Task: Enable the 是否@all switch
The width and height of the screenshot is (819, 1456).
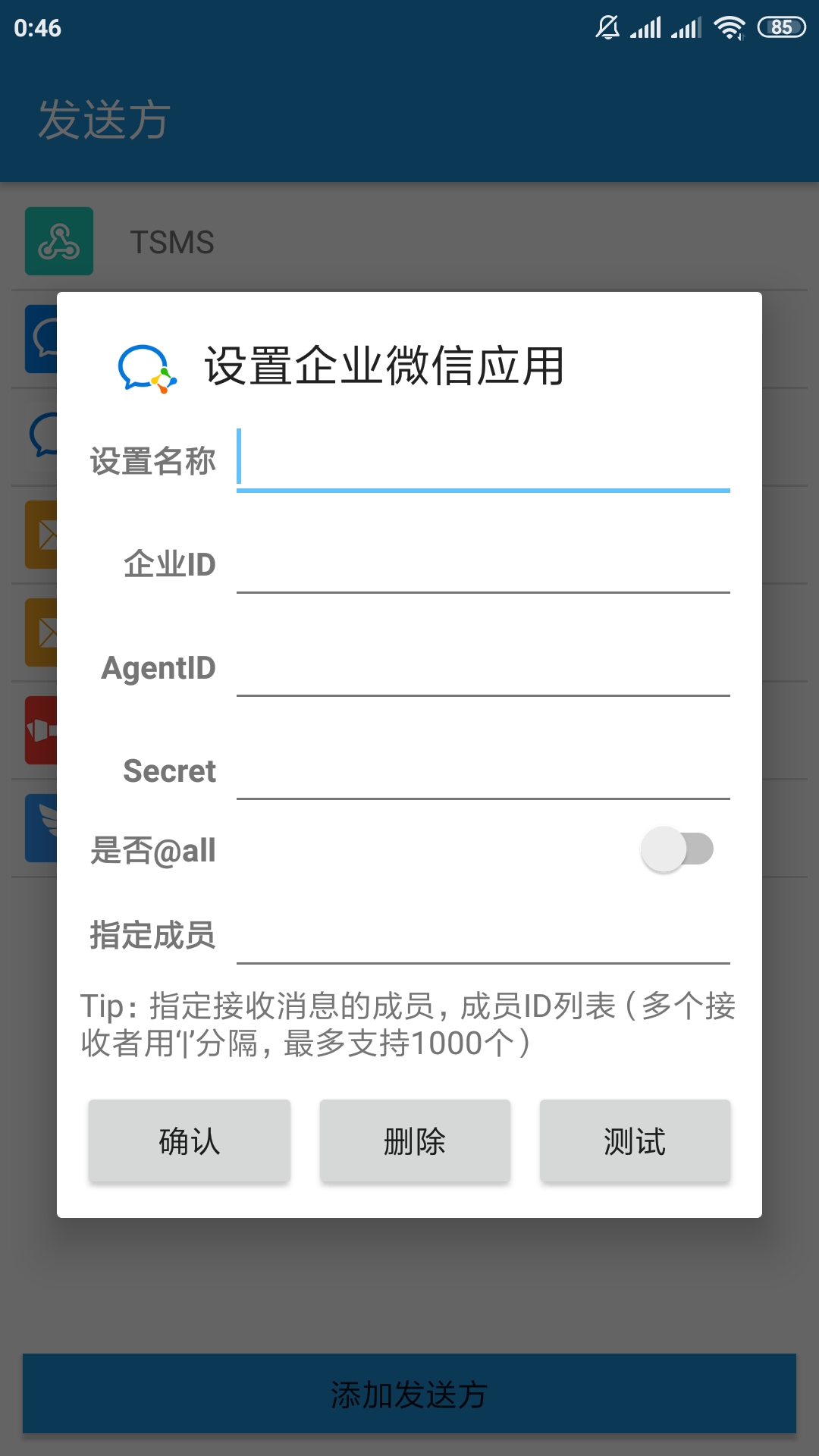Action: click(x=677, y=849)
